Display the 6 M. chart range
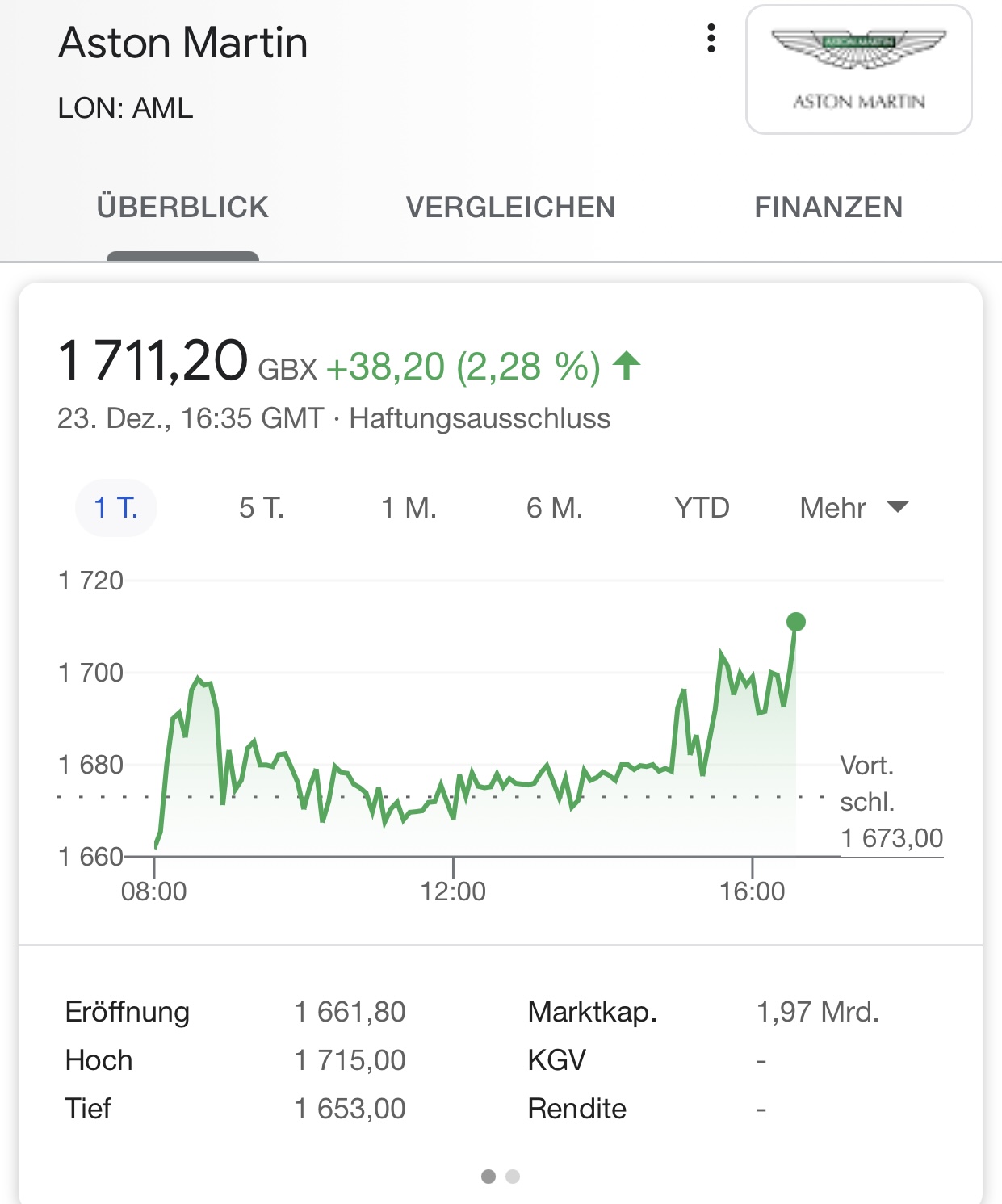The width and height of the screenshot is (1002, 1204). 555,508
